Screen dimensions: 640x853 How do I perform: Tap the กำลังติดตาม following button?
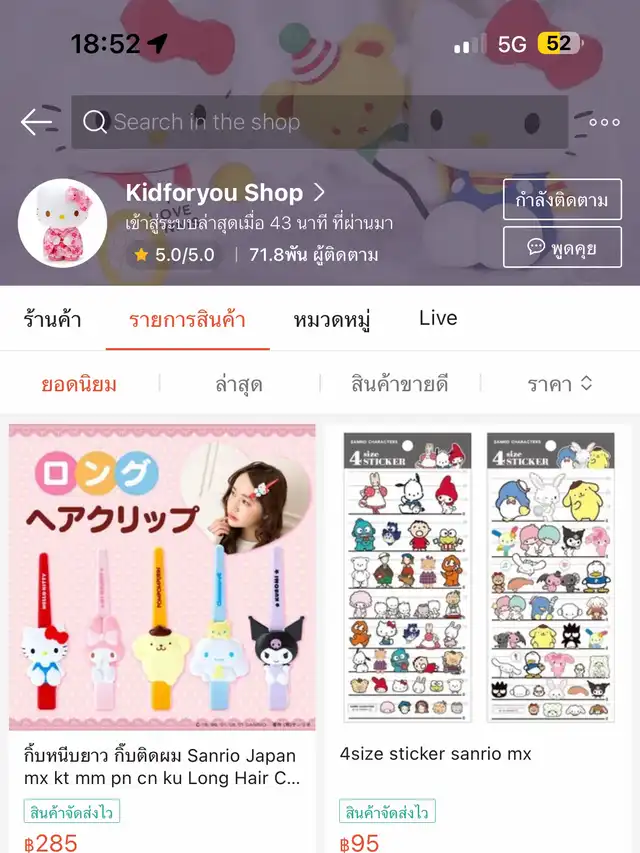click(x=561, y=200)
